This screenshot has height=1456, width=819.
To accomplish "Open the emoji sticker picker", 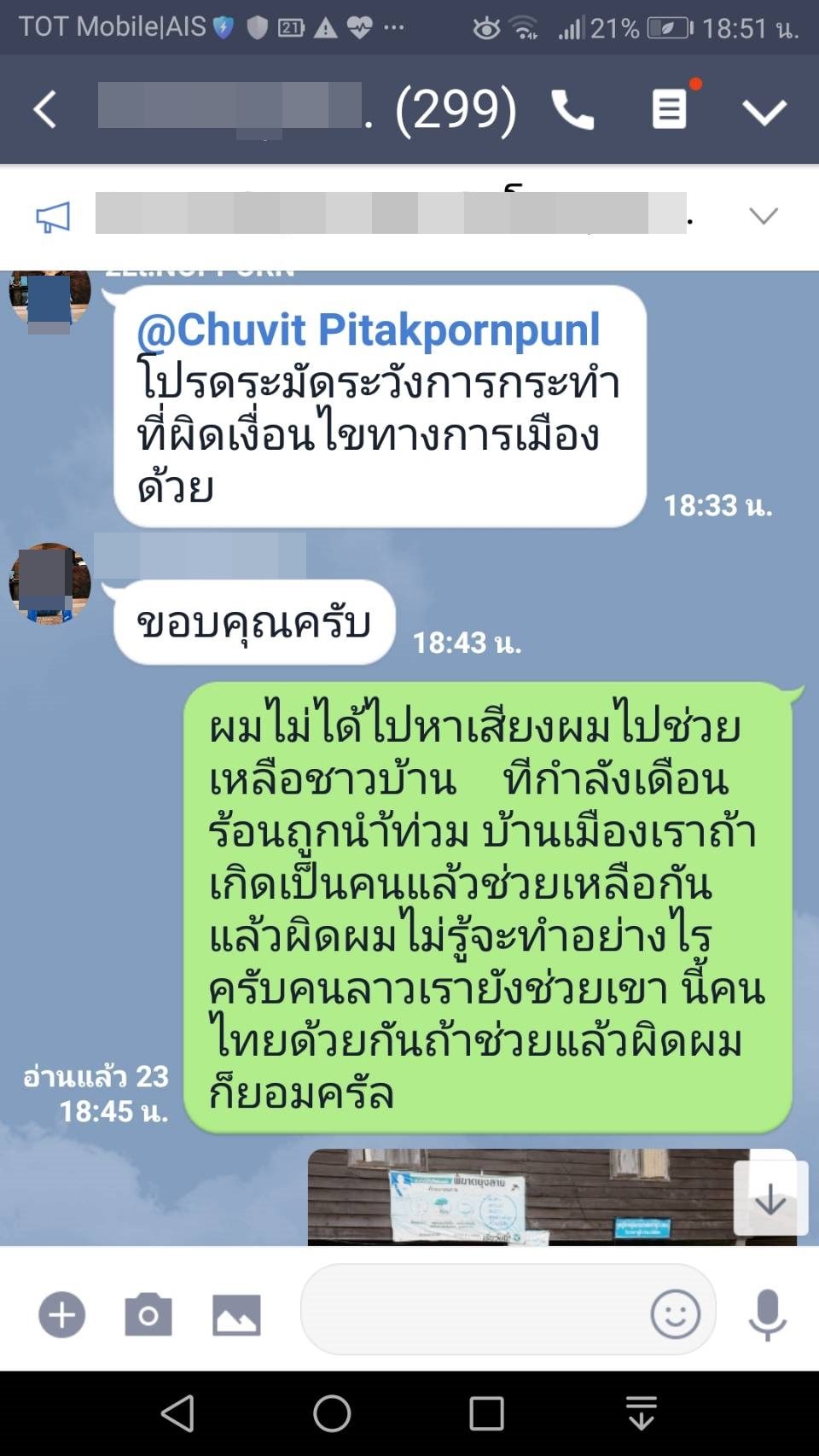I will tap(676, 1313).
